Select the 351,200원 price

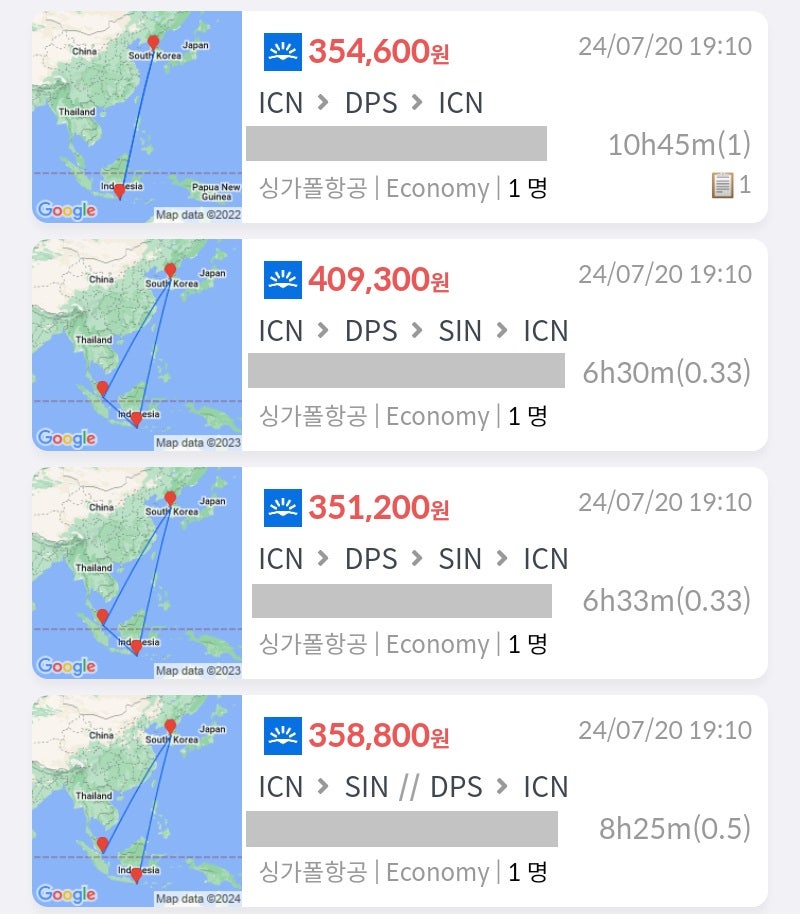click(379, 507)
